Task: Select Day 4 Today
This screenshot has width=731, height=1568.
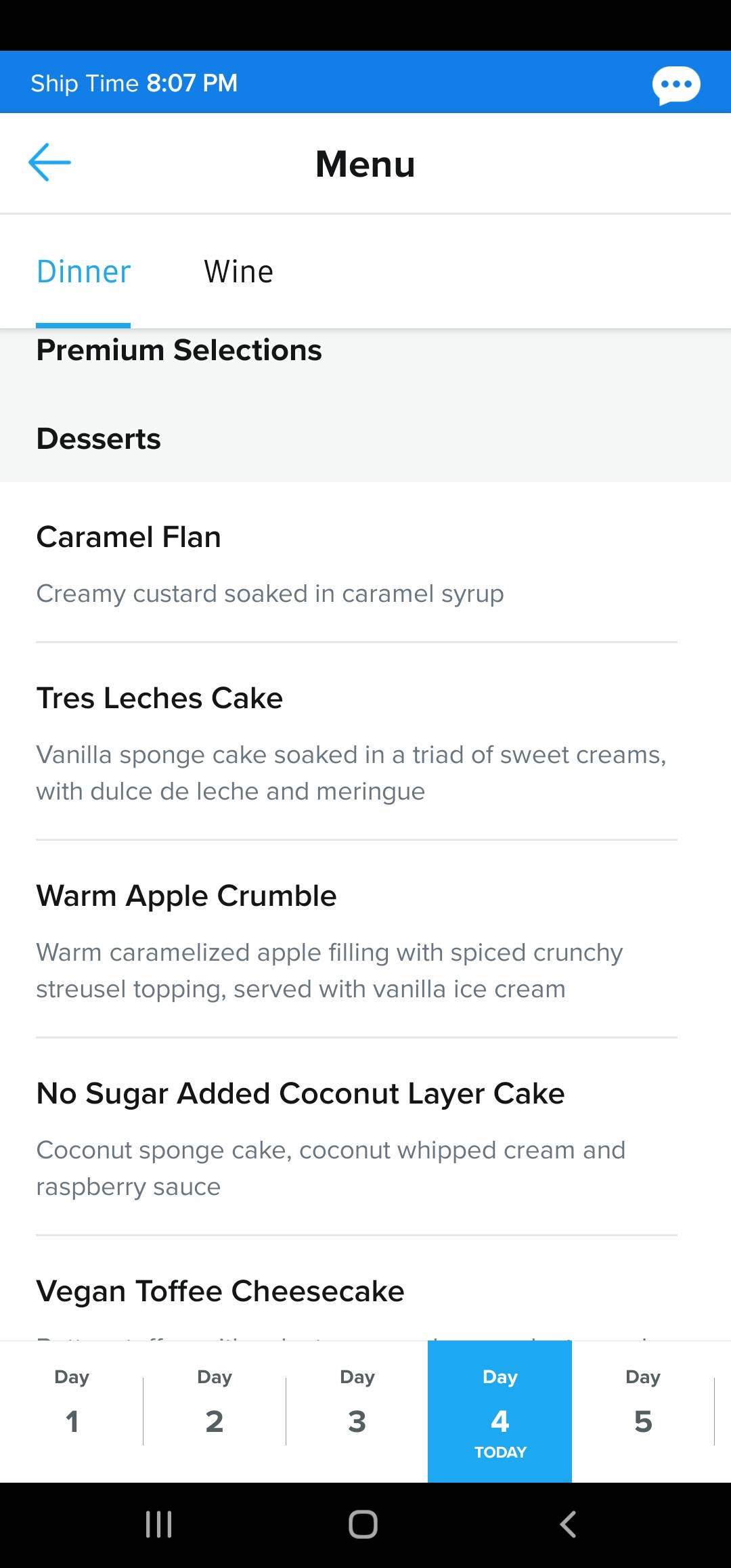Action: click(500, 1412)
